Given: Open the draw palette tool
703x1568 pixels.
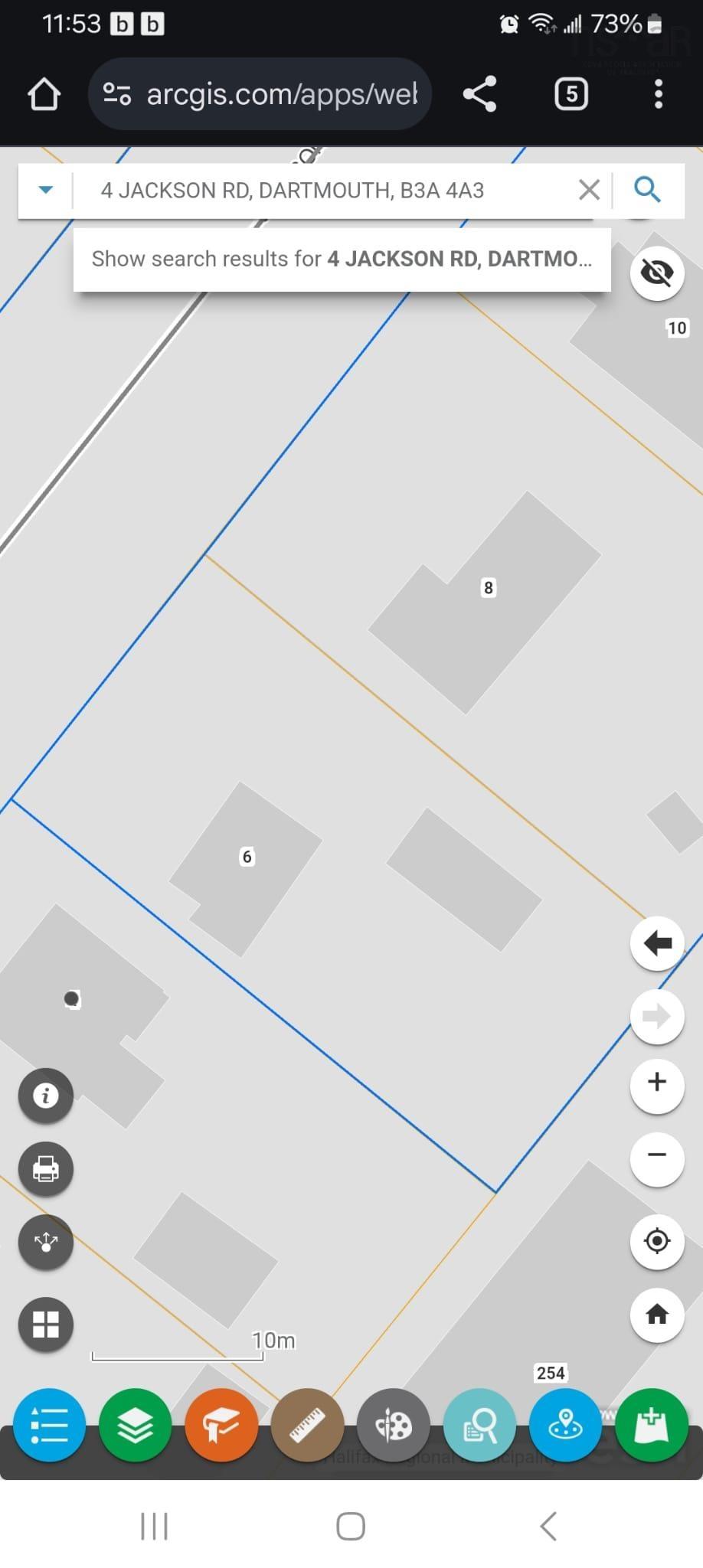Looking at the screenshot, I should coord(394,1425).
